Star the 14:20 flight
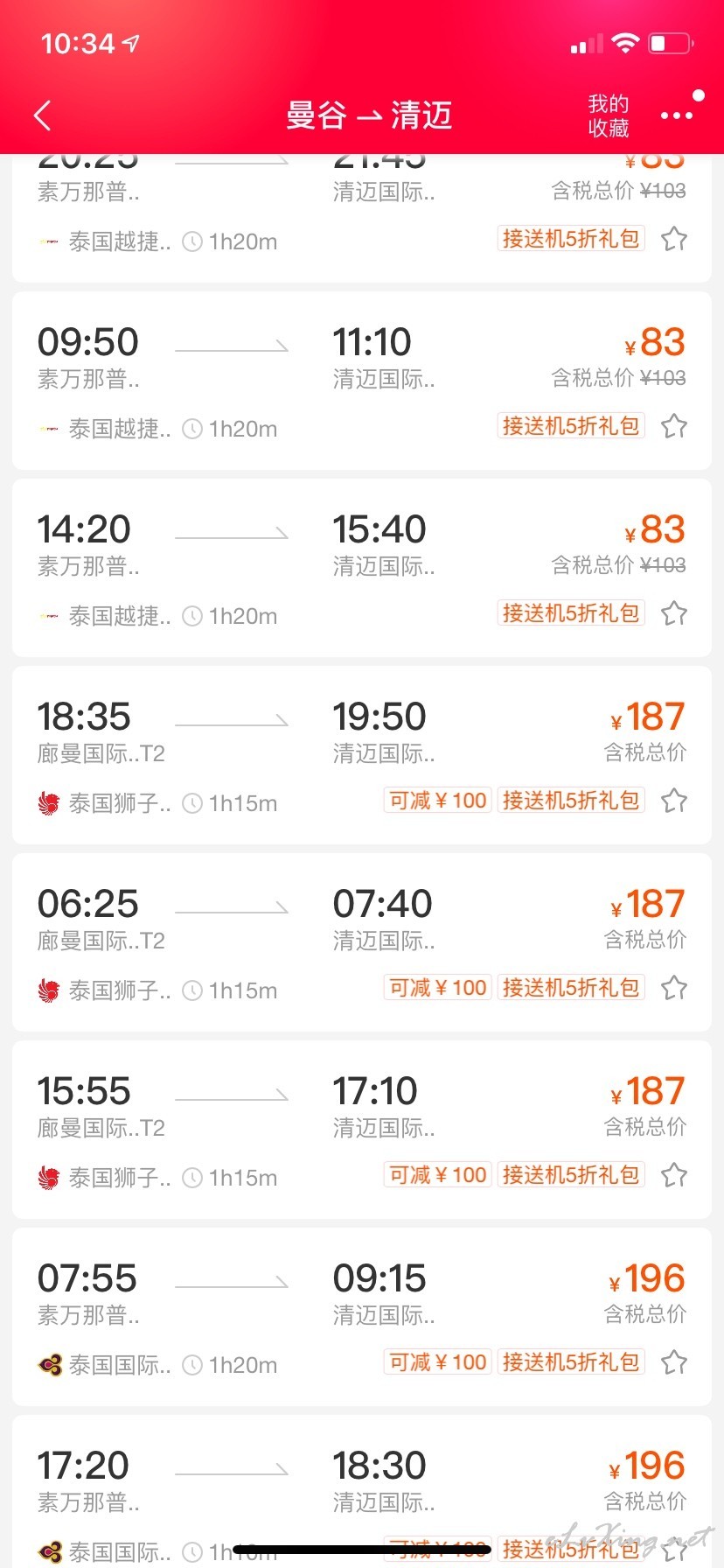 click(x=674, y=613)
